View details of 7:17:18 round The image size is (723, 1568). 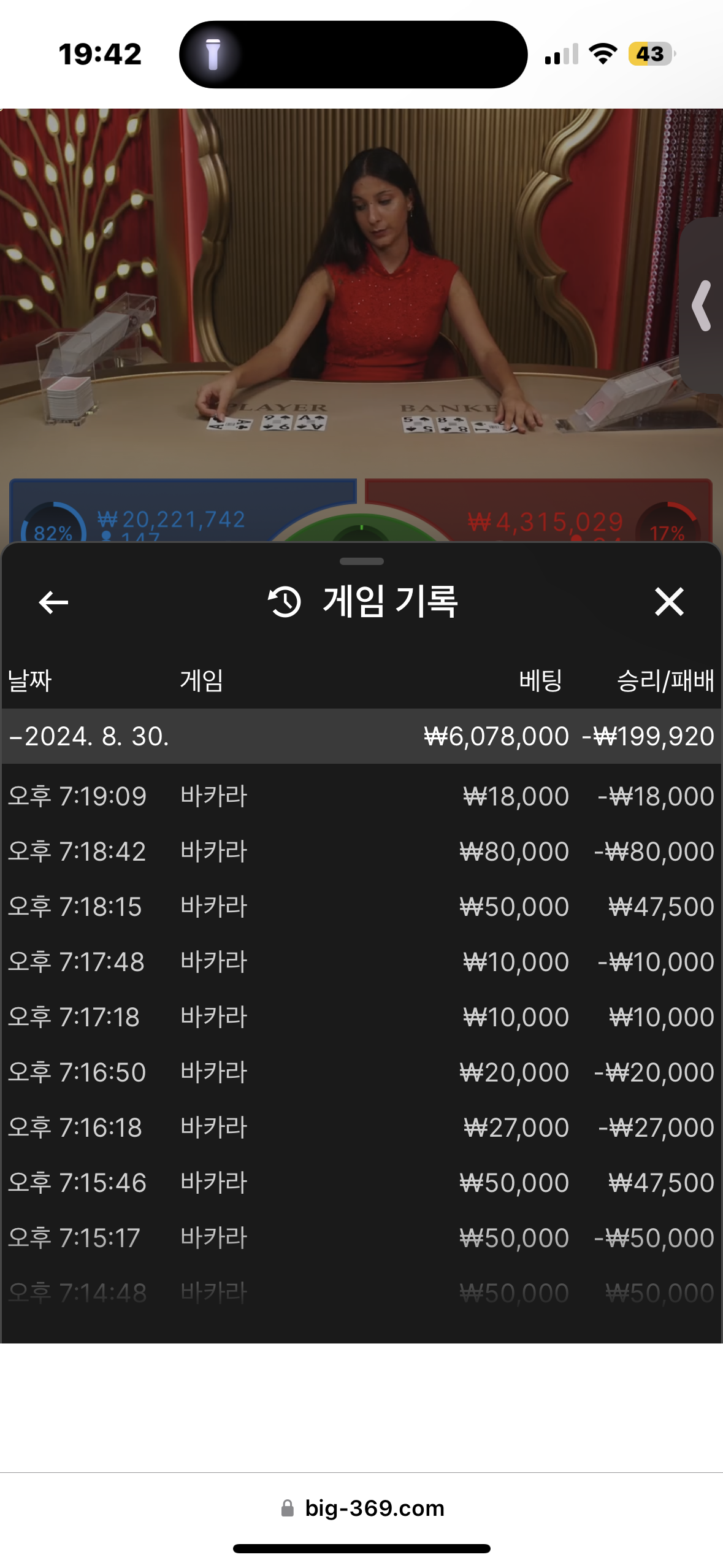click(x=361, y=1017)
